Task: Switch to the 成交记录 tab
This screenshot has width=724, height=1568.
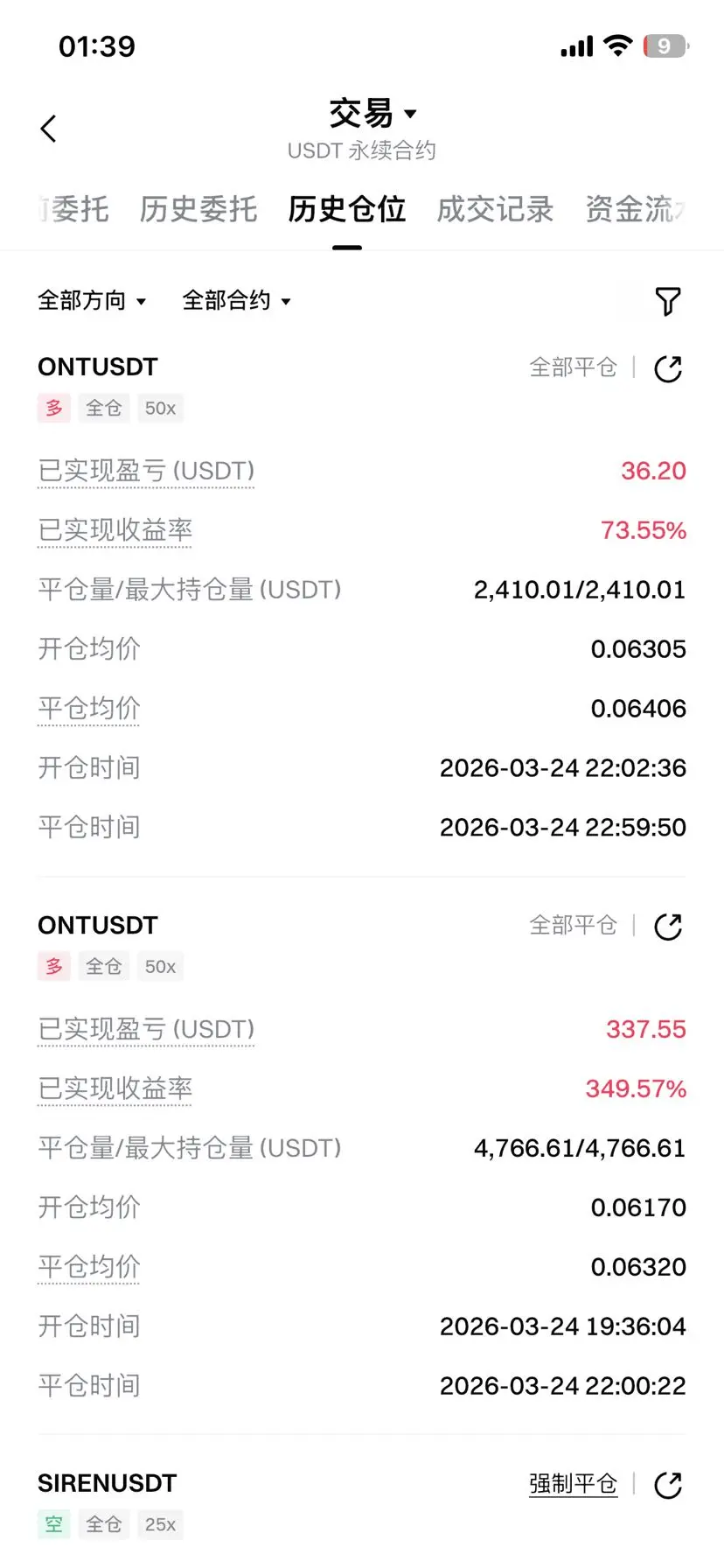Action: click(495, 209)
